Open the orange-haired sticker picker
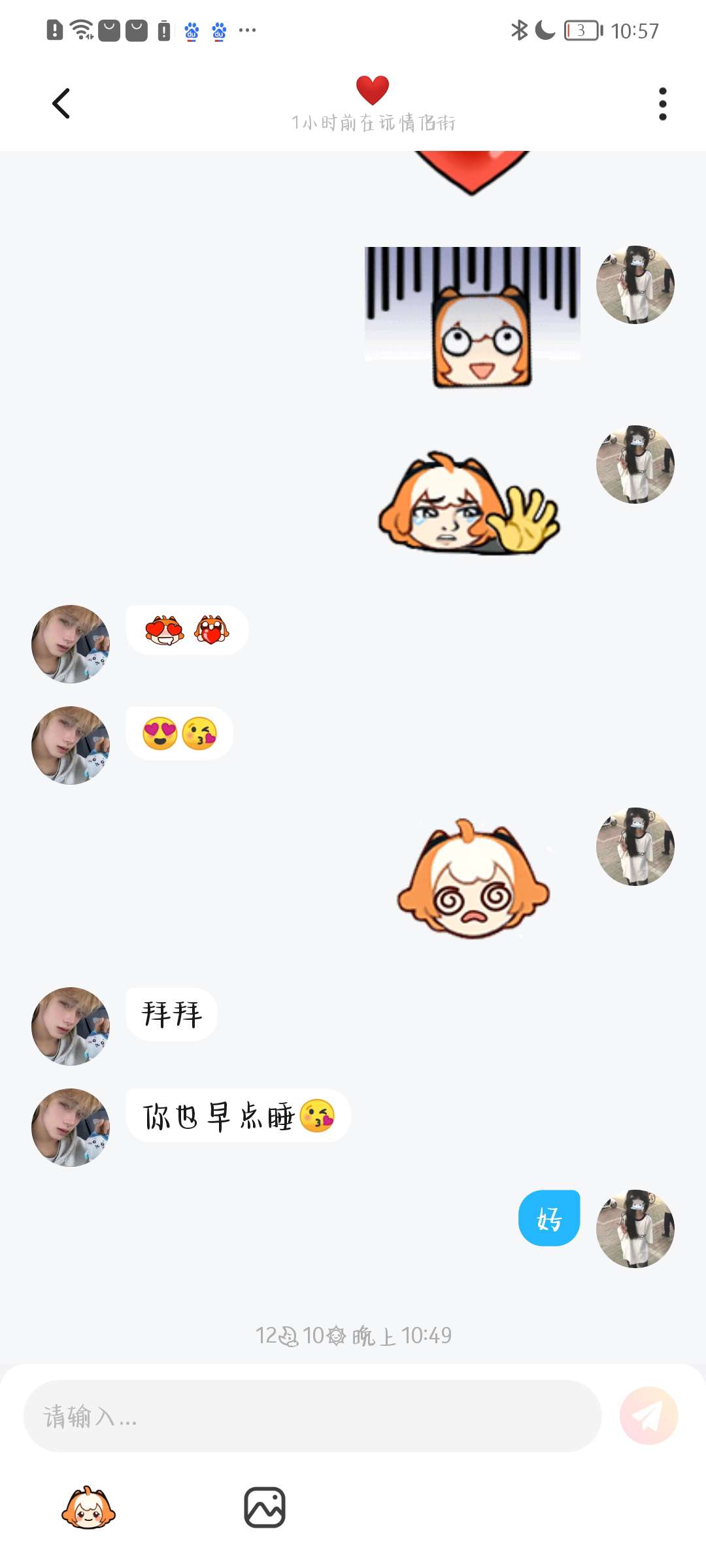The height and width of the screenshot is (1568, 706). (88, 1508)
